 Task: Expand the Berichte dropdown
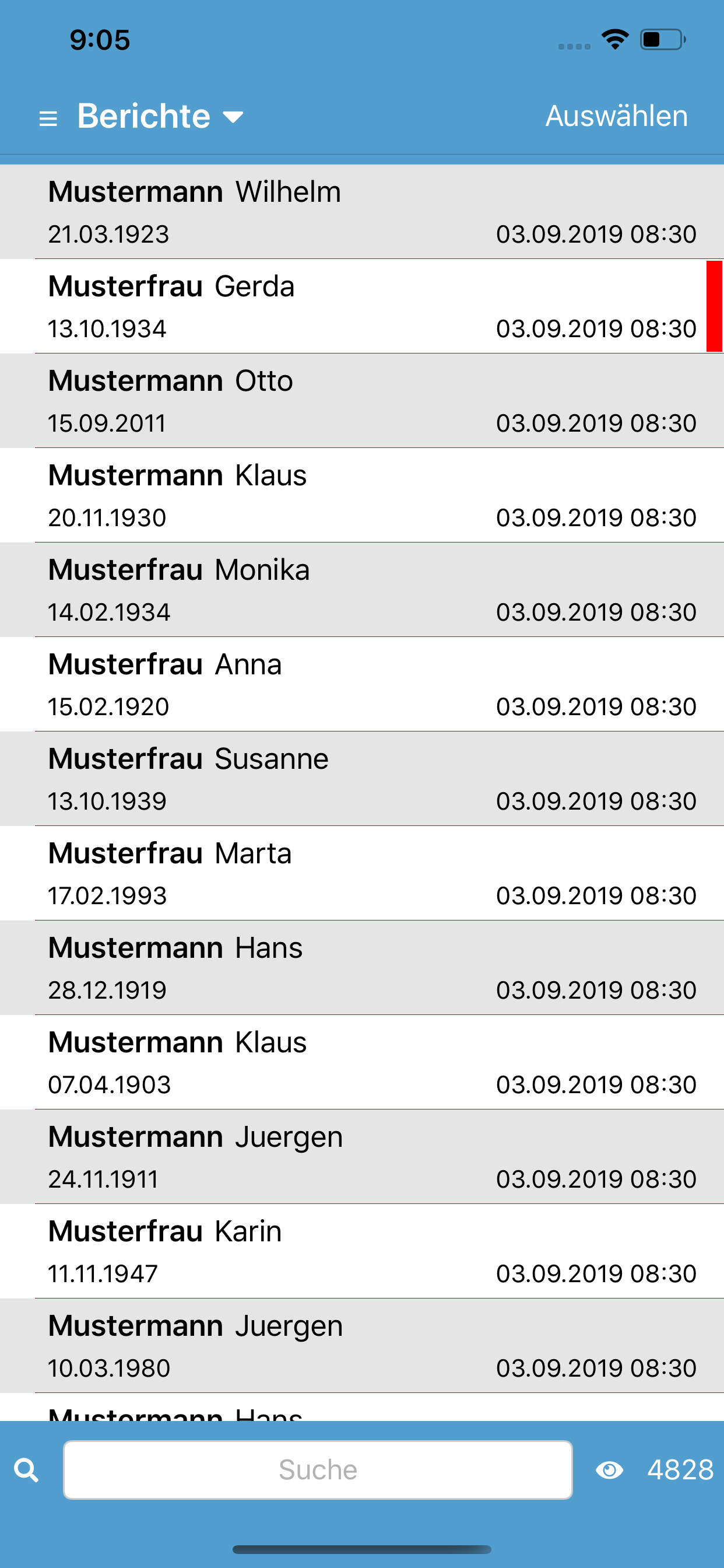pos(160,116)
